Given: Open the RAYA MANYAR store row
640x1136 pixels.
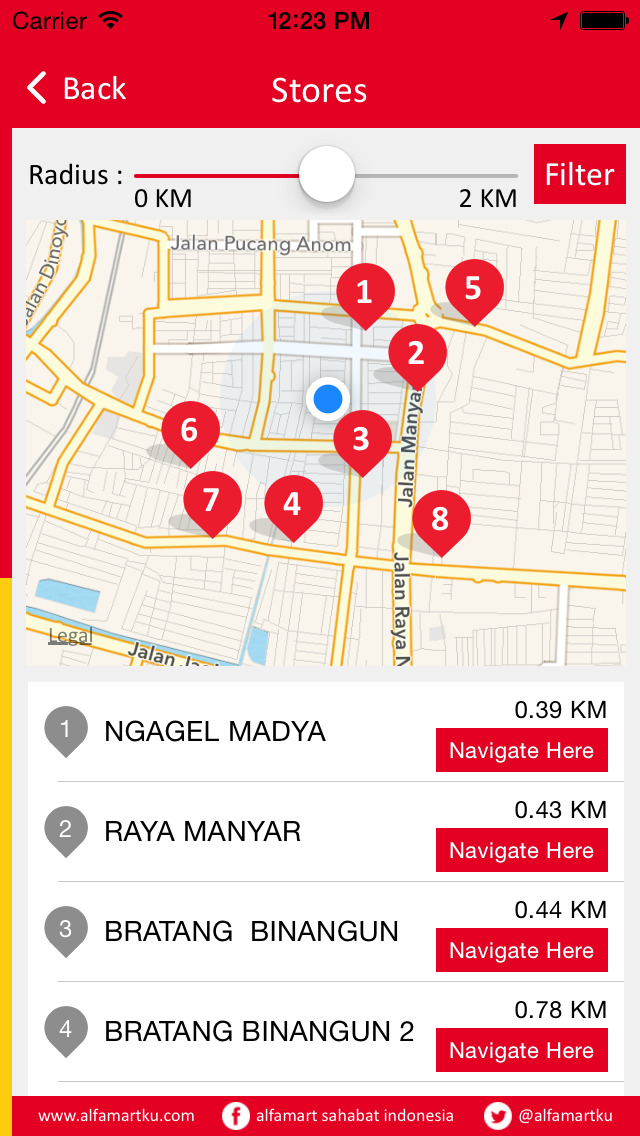Looking at the screenshot, I should point(202,832).
